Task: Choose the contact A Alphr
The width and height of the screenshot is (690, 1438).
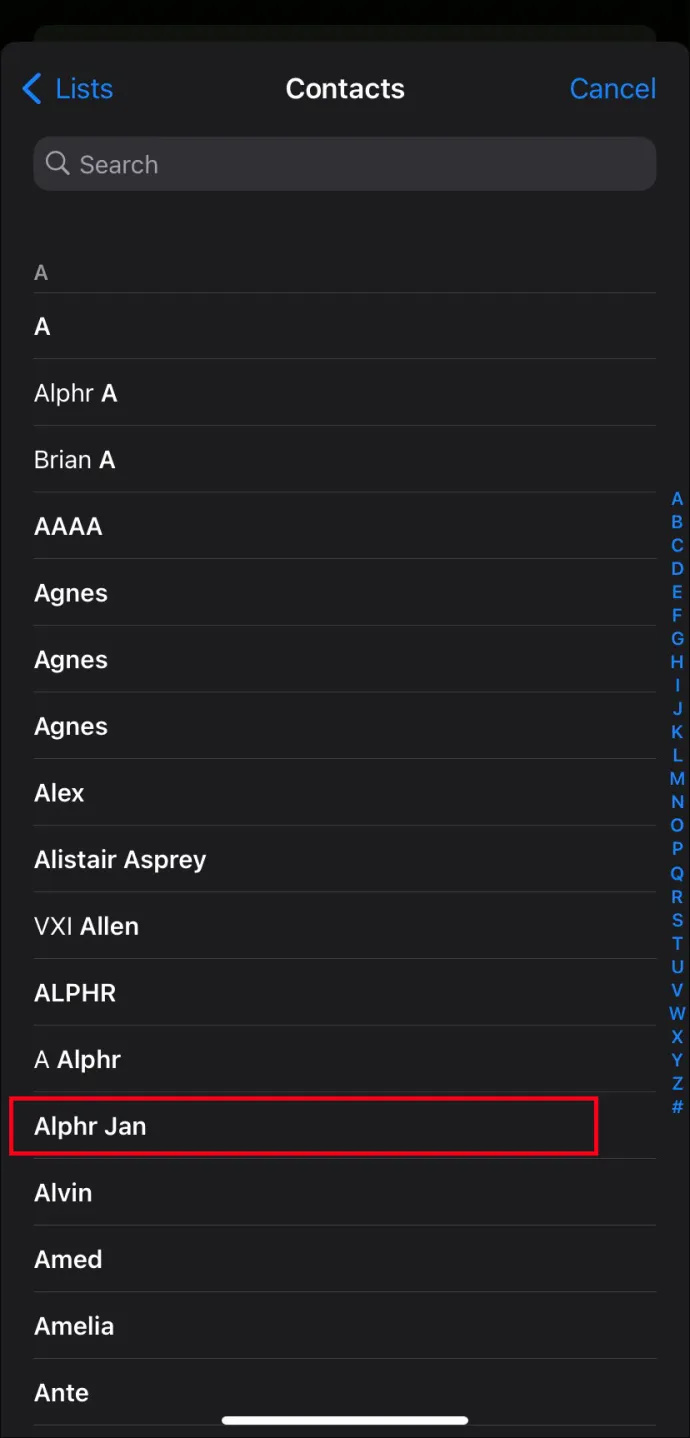Action: pyautogui.click(x=345, y=1059)
